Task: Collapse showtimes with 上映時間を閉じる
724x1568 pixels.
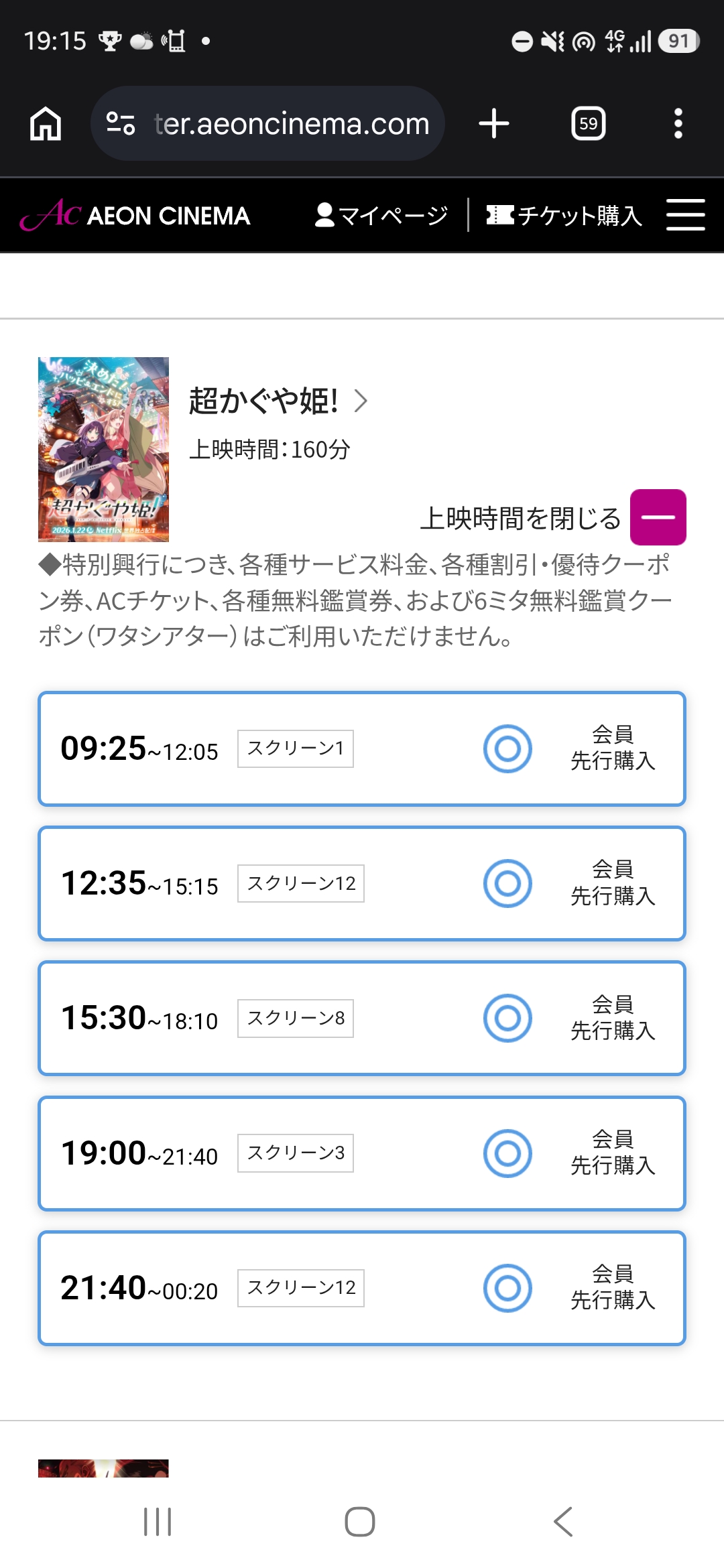Action: tap(658, 517)
